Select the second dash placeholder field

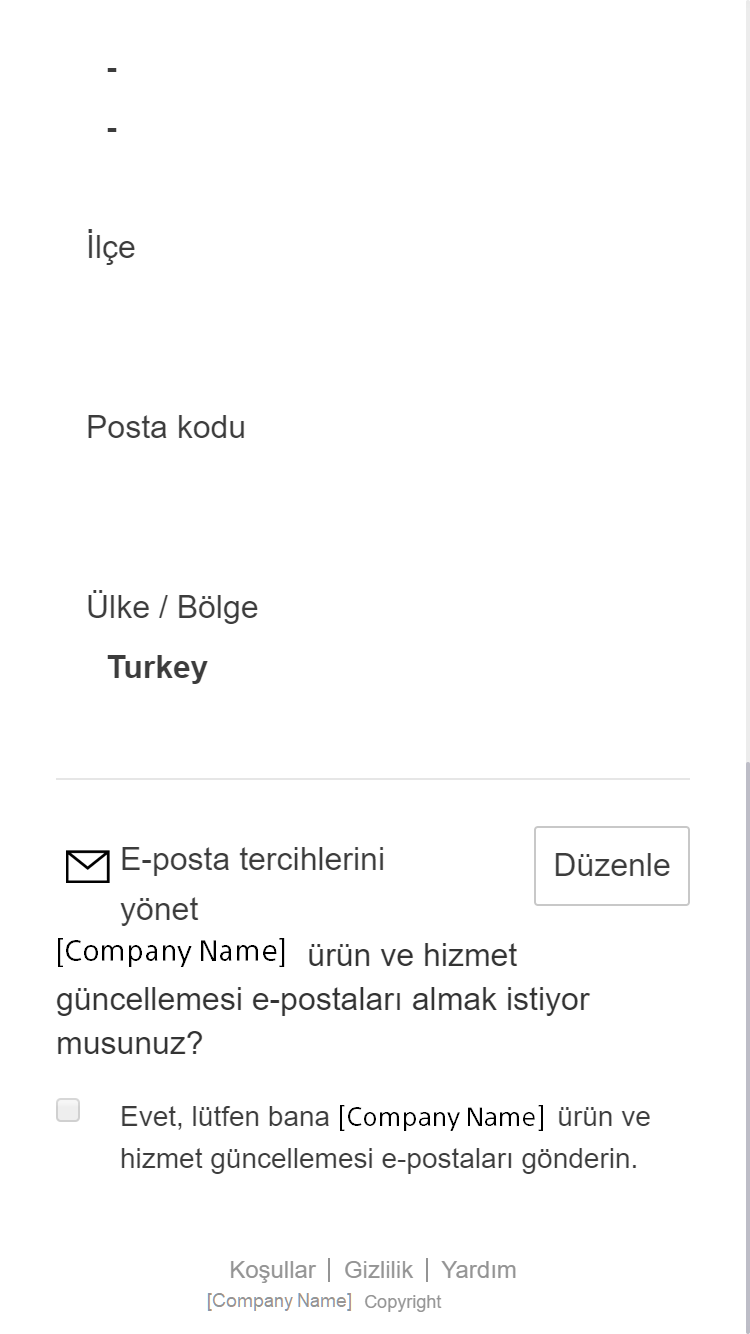pos(112,128)
